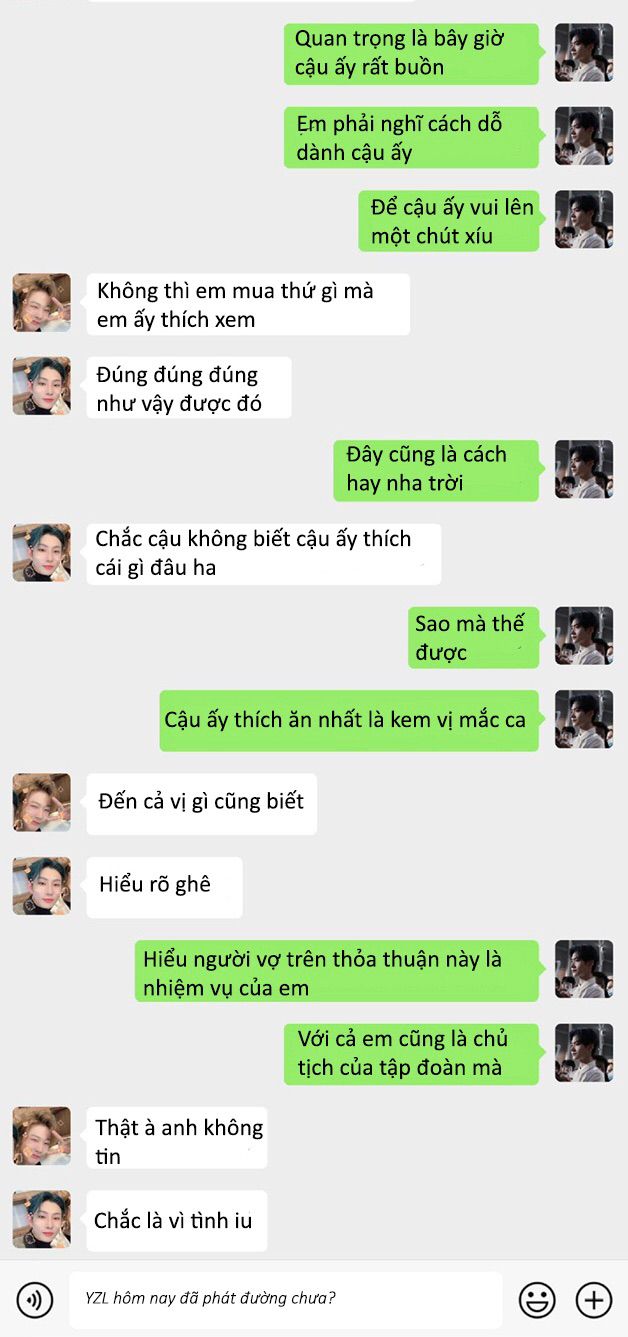The width and height of the screenshot is (628, 1337).
Task: Open avatar beside "Hiểu rõ ghê" message
Action: coord(42,886)
